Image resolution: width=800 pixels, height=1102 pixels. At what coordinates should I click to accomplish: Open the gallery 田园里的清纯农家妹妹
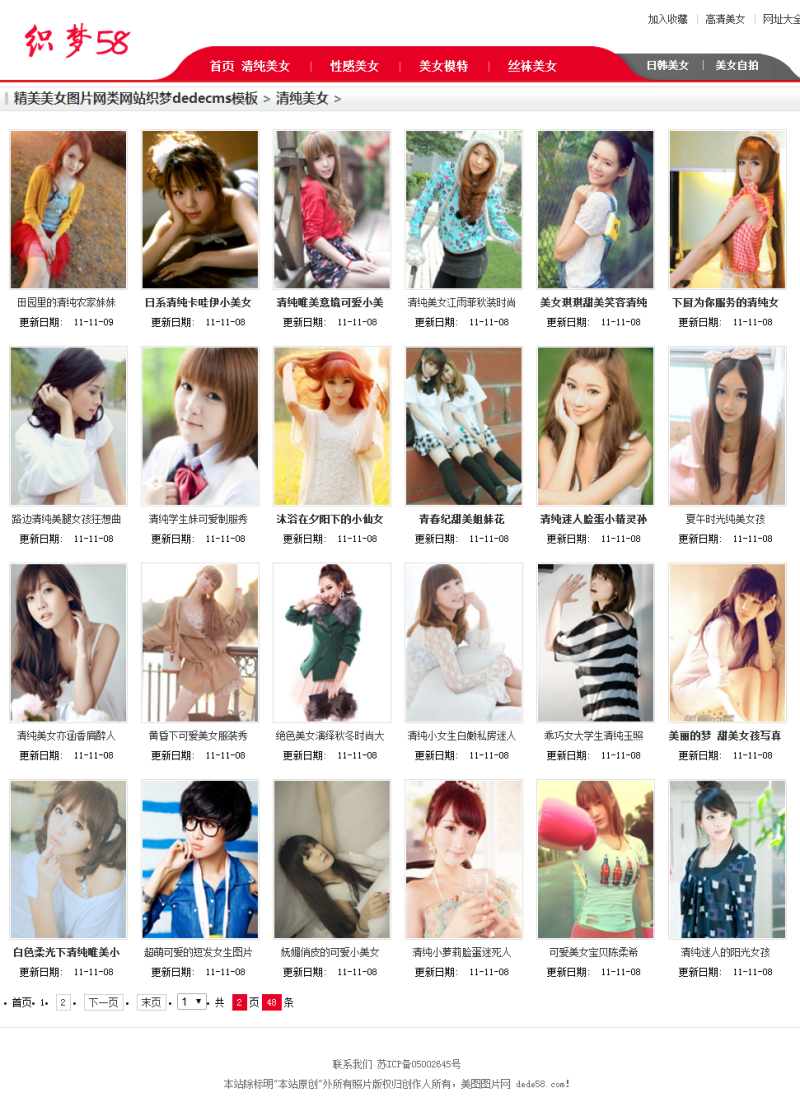[68, 302]
